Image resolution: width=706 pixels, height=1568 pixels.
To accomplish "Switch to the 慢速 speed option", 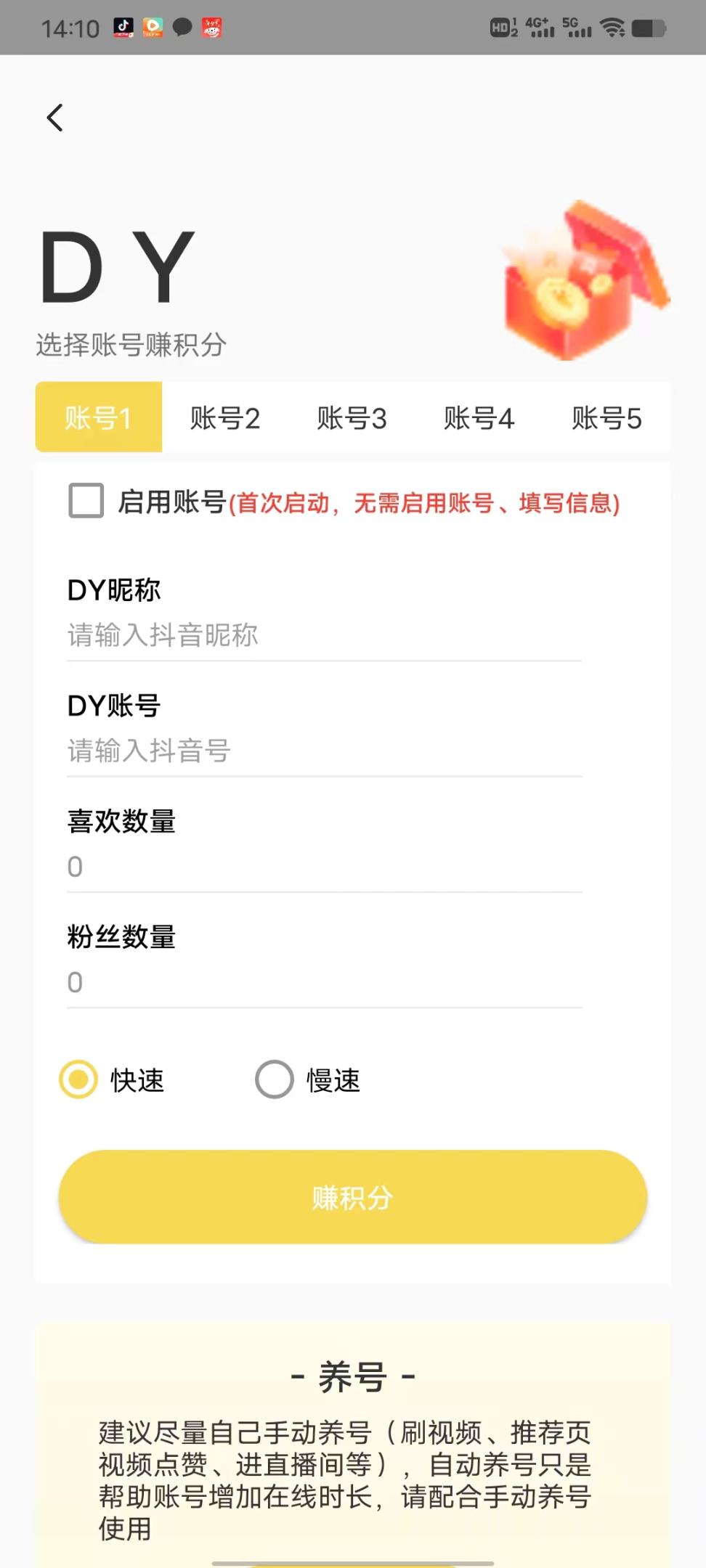I will tap(274, 1079).
